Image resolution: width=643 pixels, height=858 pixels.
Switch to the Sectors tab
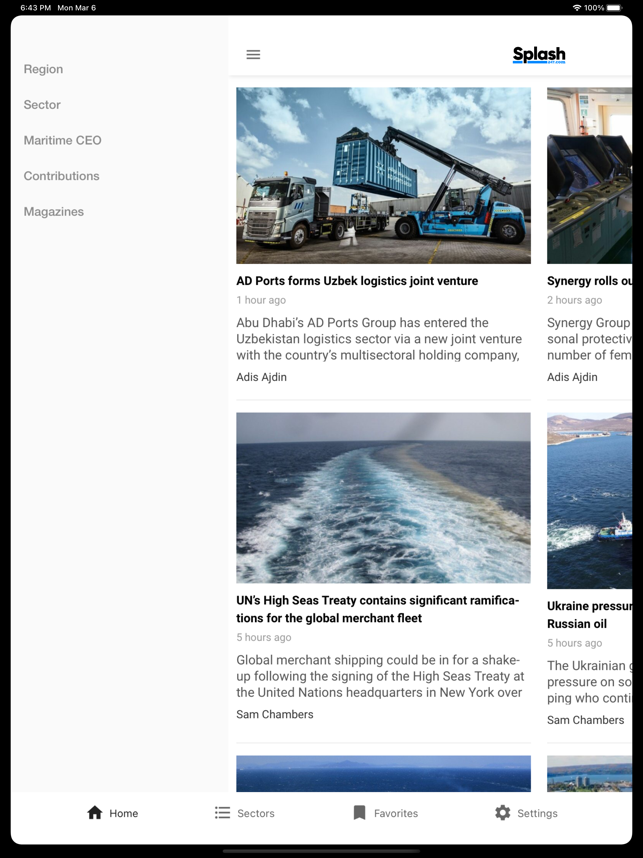tap(244, 813)
